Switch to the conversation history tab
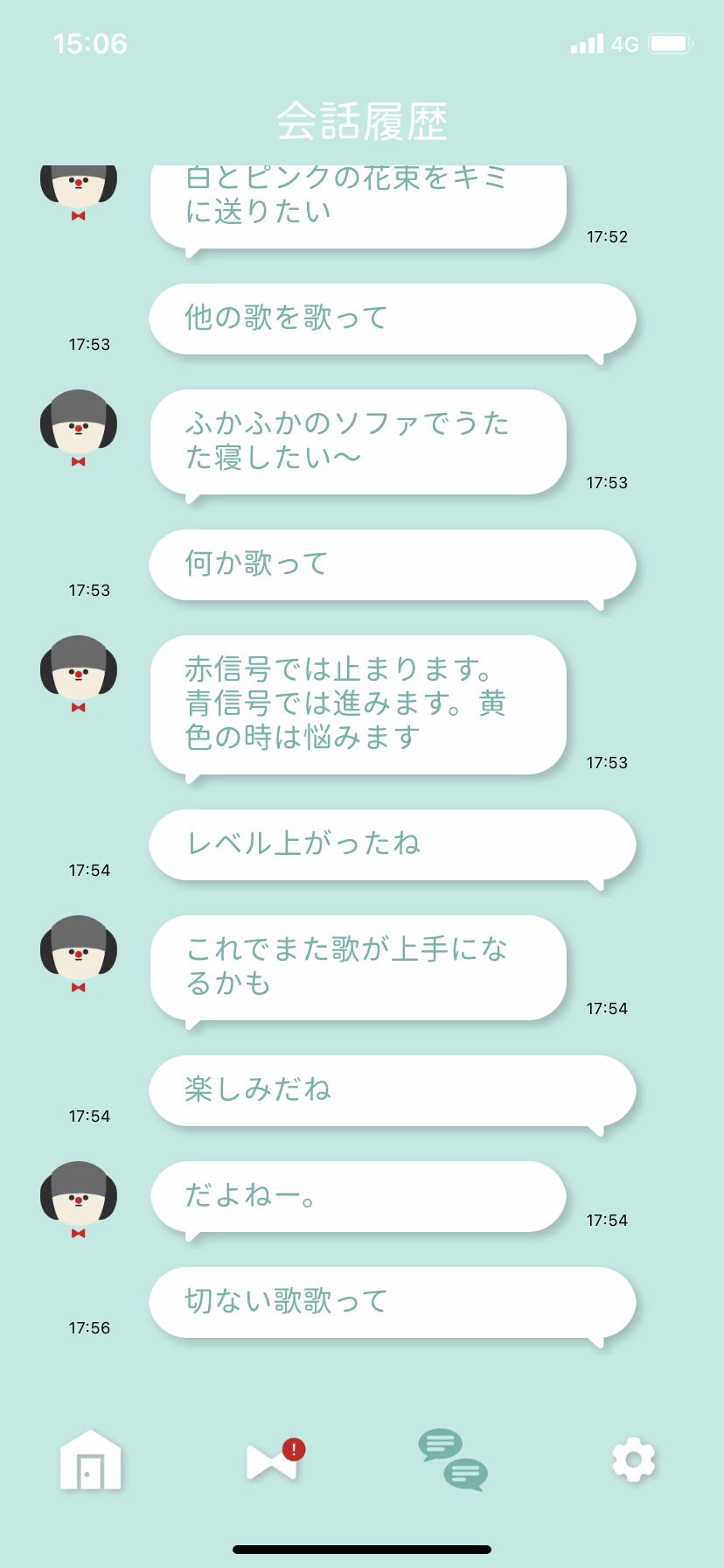Viewport: 724px width, 1568px height. click(x=452, y=1459)
